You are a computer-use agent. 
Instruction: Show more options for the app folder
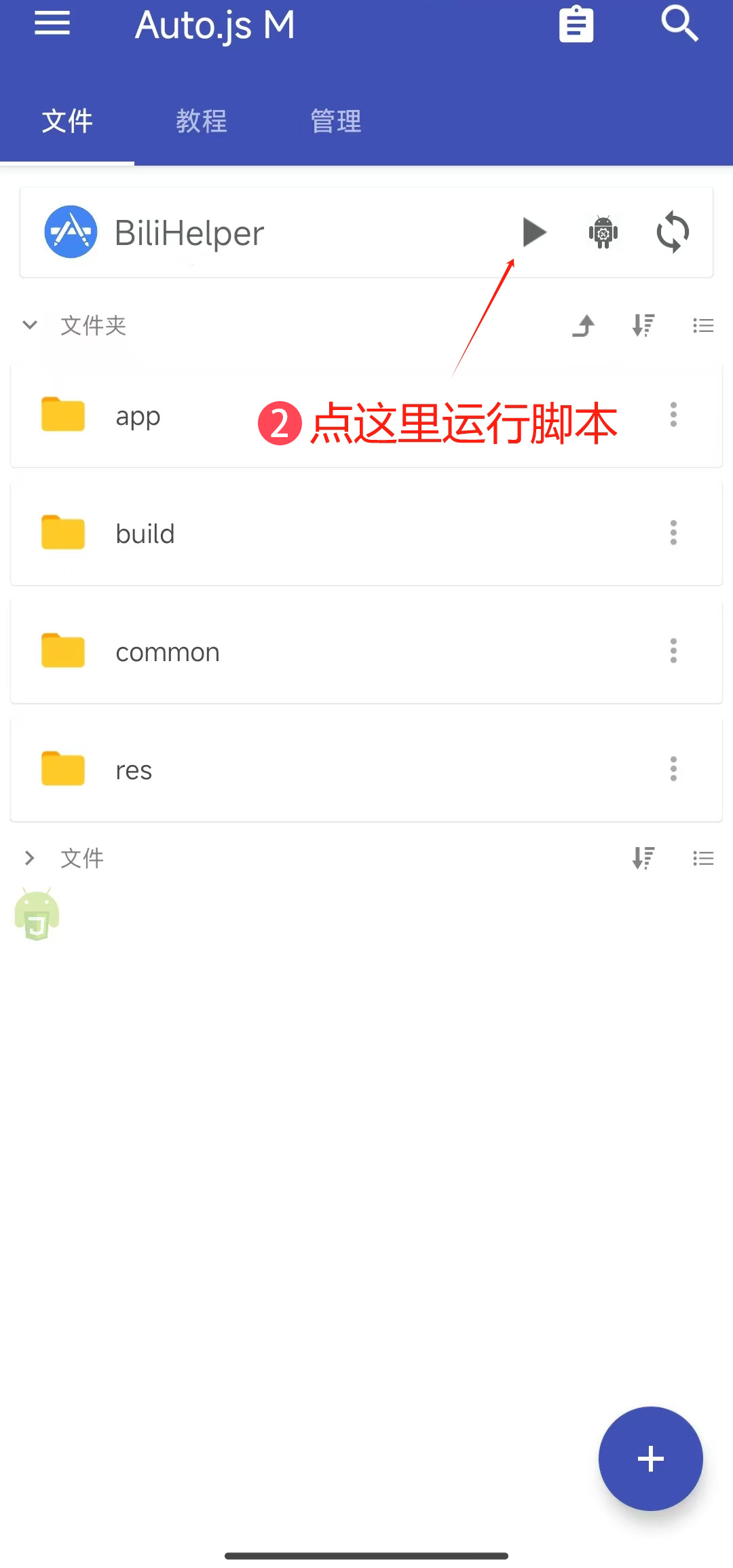(673, 415)
